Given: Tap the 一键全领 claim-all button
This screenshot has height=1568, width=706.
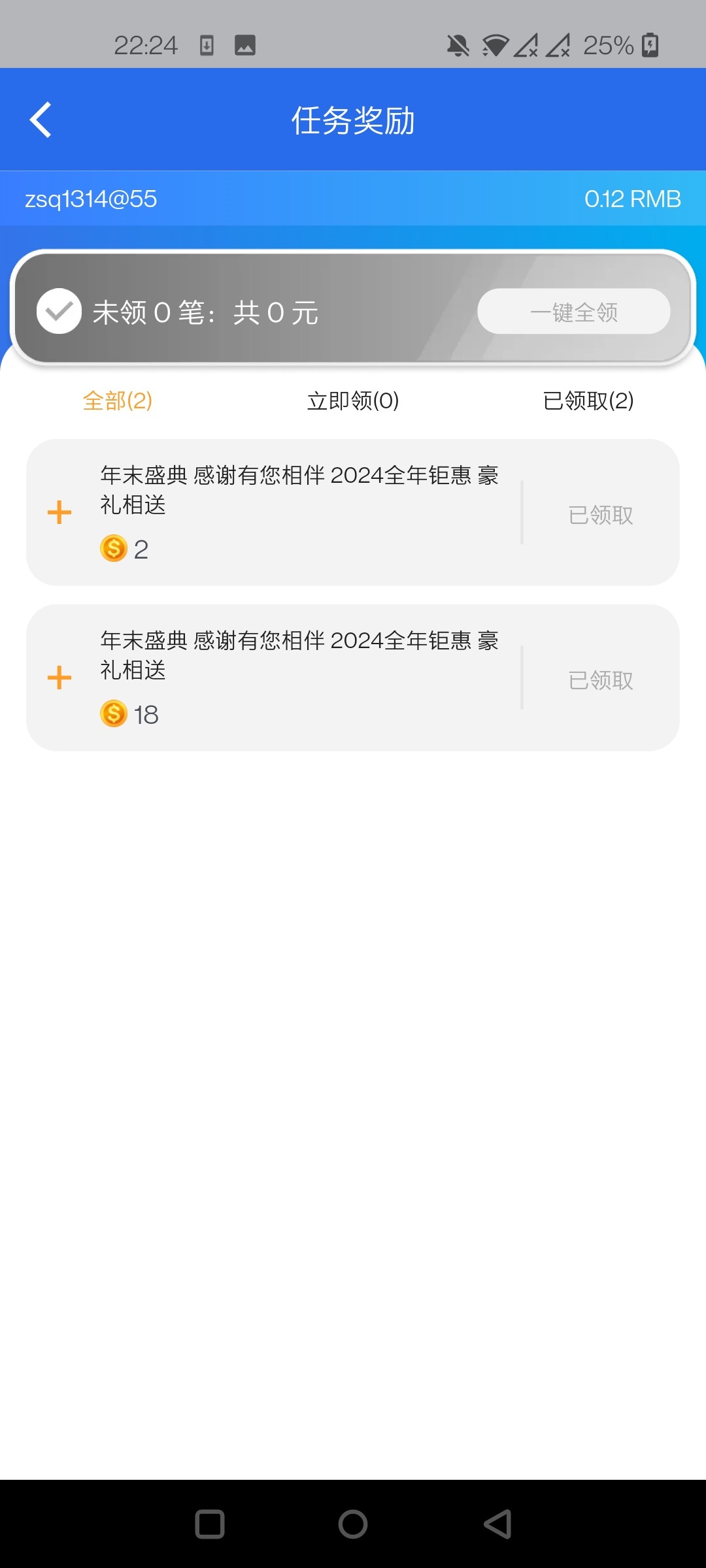Looking at the screenshot, I should (573, 312).
